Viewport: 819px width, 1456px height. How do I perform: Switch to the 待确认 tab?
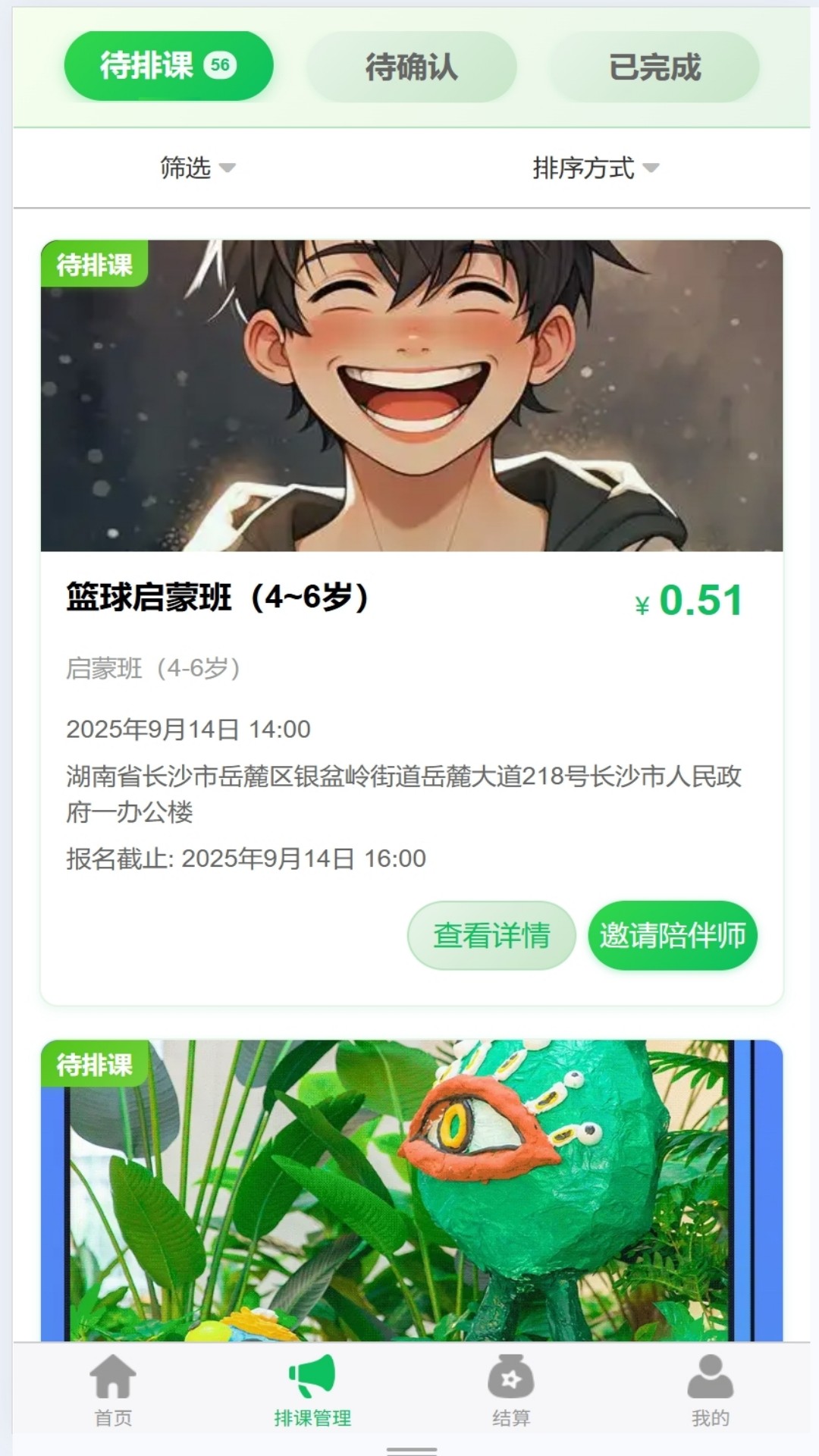click(413, 67)
